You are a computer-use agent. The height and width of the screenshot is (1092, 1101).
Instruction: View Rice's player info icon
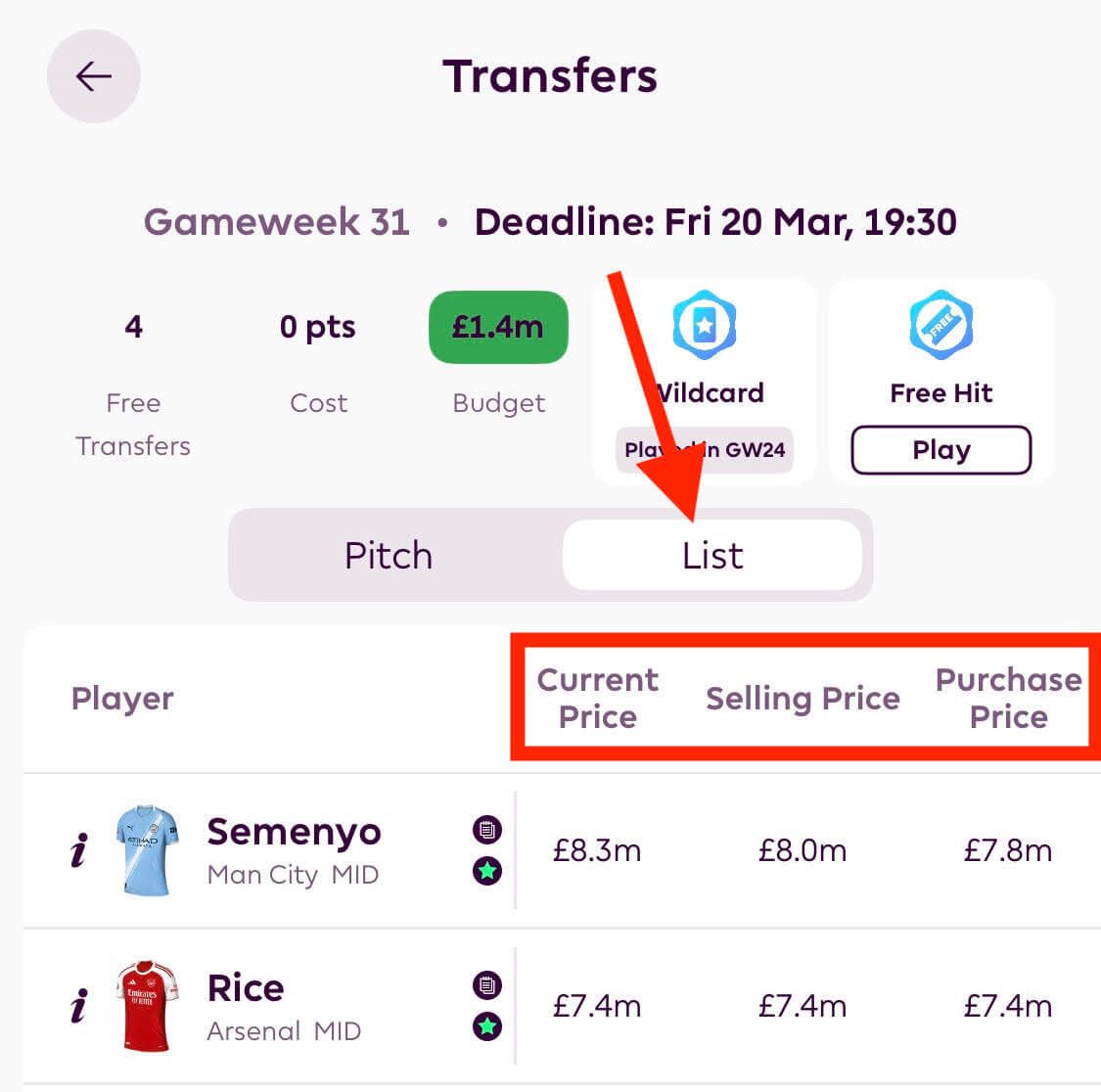[x=78, y=1005]
